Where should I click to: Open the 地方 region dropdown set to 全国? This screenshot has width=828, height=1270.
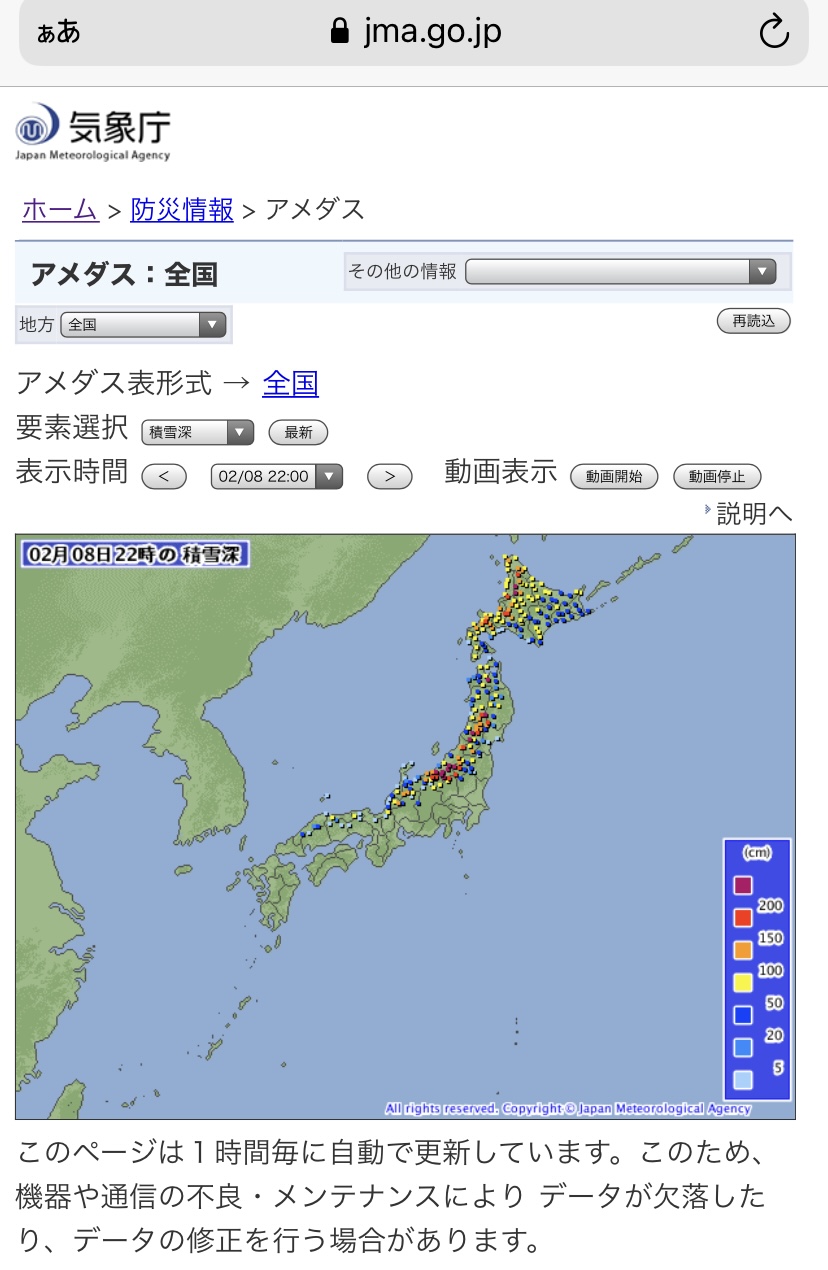[143, 325]
